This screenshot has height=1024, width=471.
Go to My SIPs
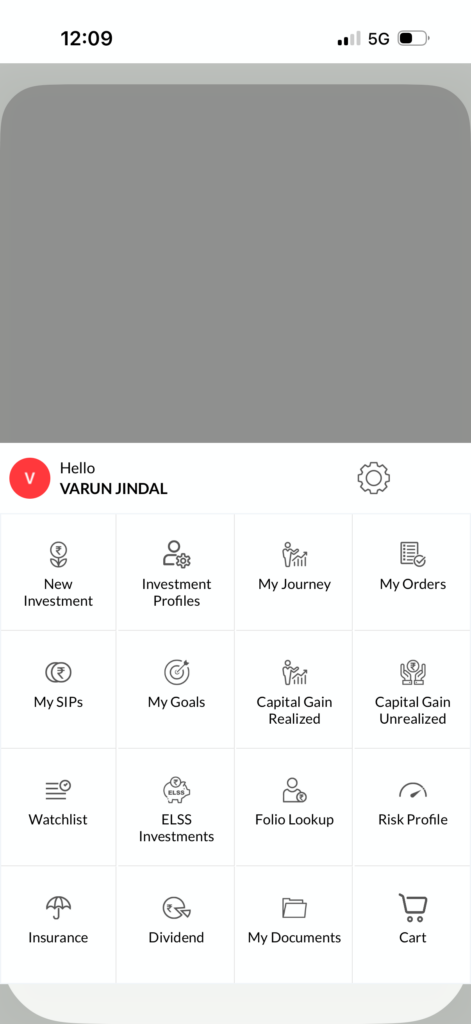point(58,690)
